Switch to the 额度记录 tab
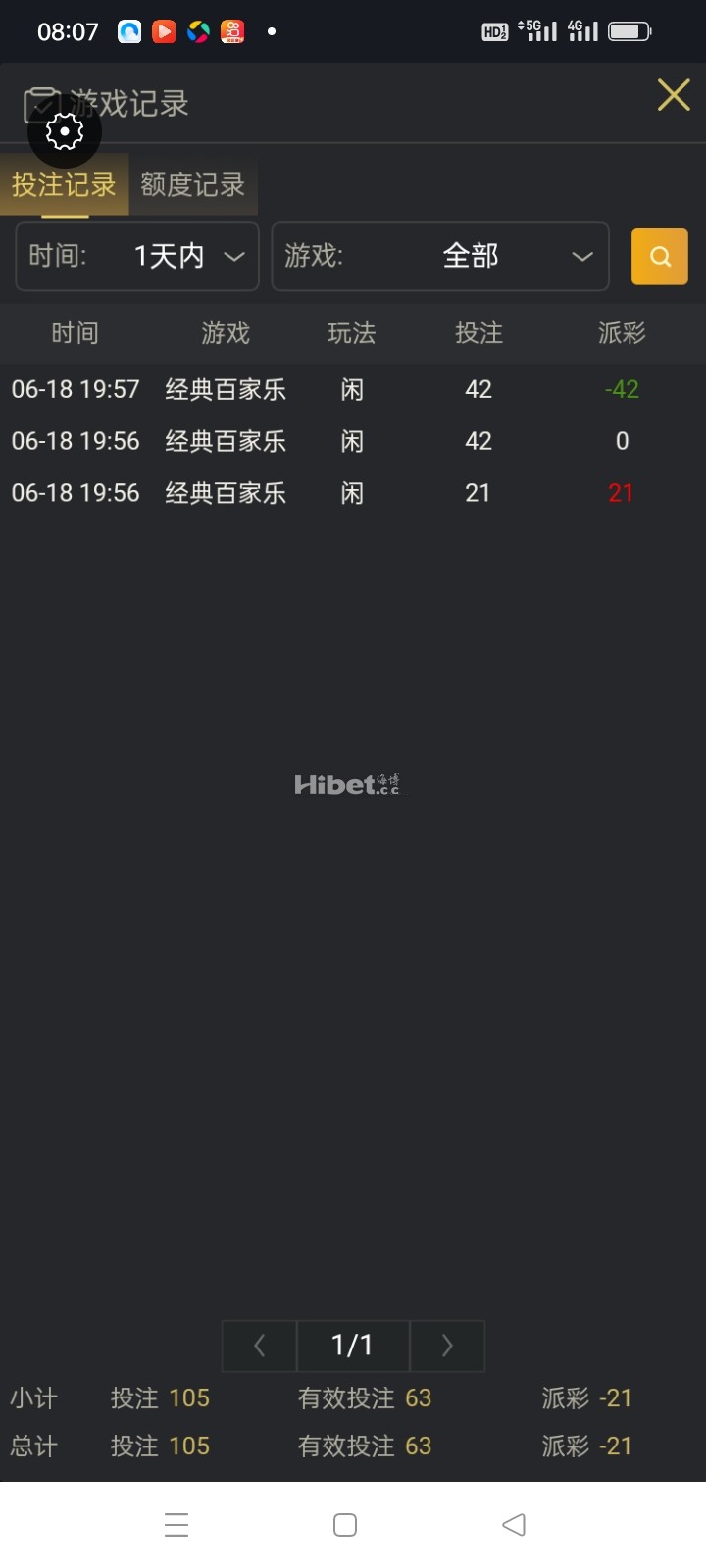The height and width of the screenshot is (1568, 706). (192, 185)
